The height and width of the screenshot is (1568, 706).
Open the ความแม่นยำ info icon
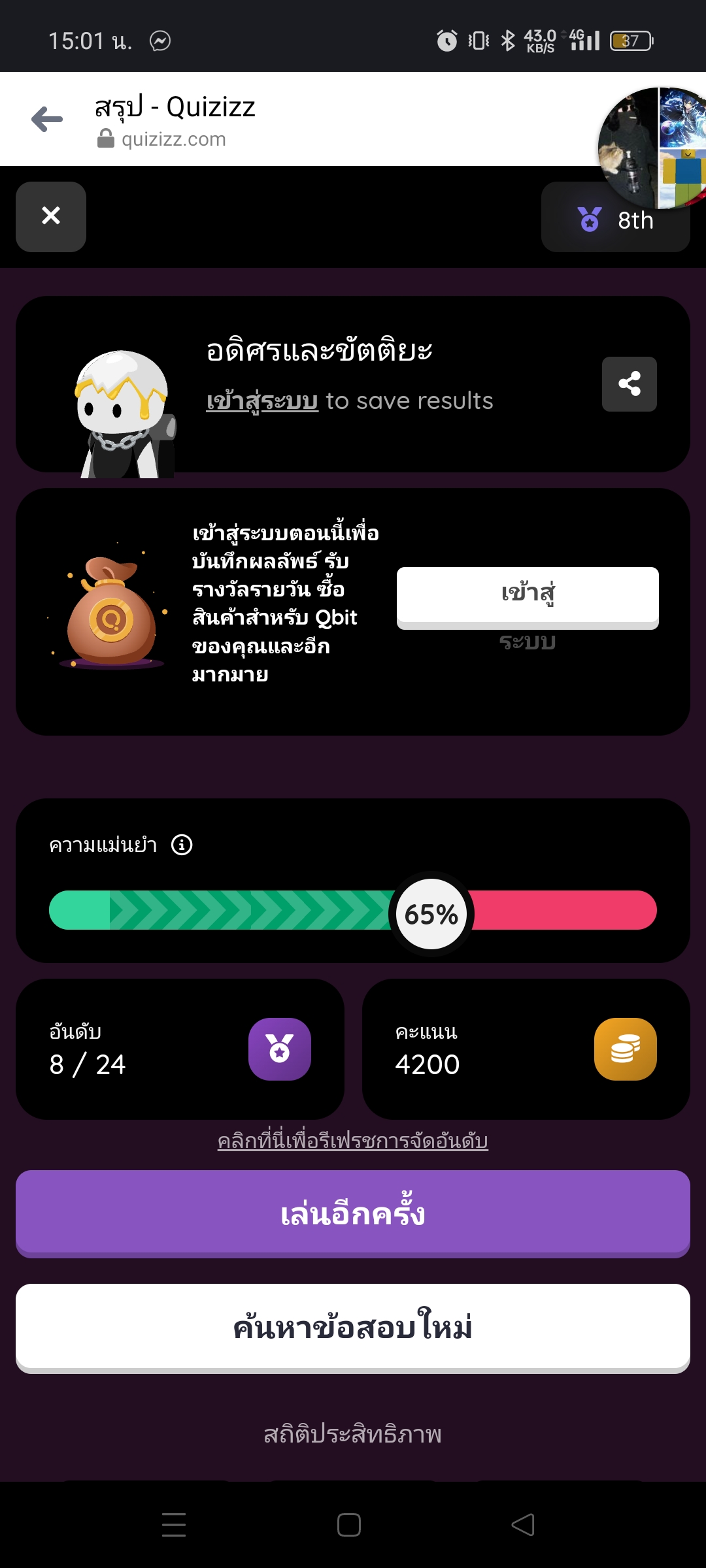[182, 845]
